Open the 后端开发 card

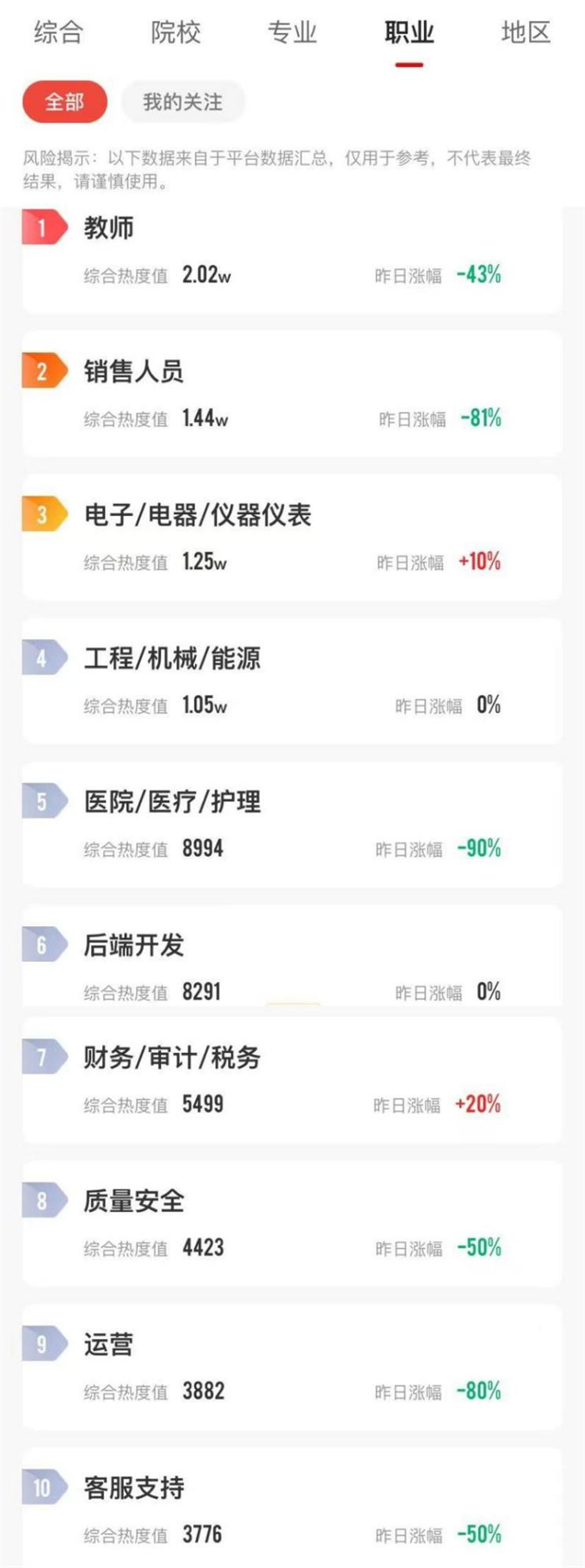pyautogui.click(x=292, y=961)
